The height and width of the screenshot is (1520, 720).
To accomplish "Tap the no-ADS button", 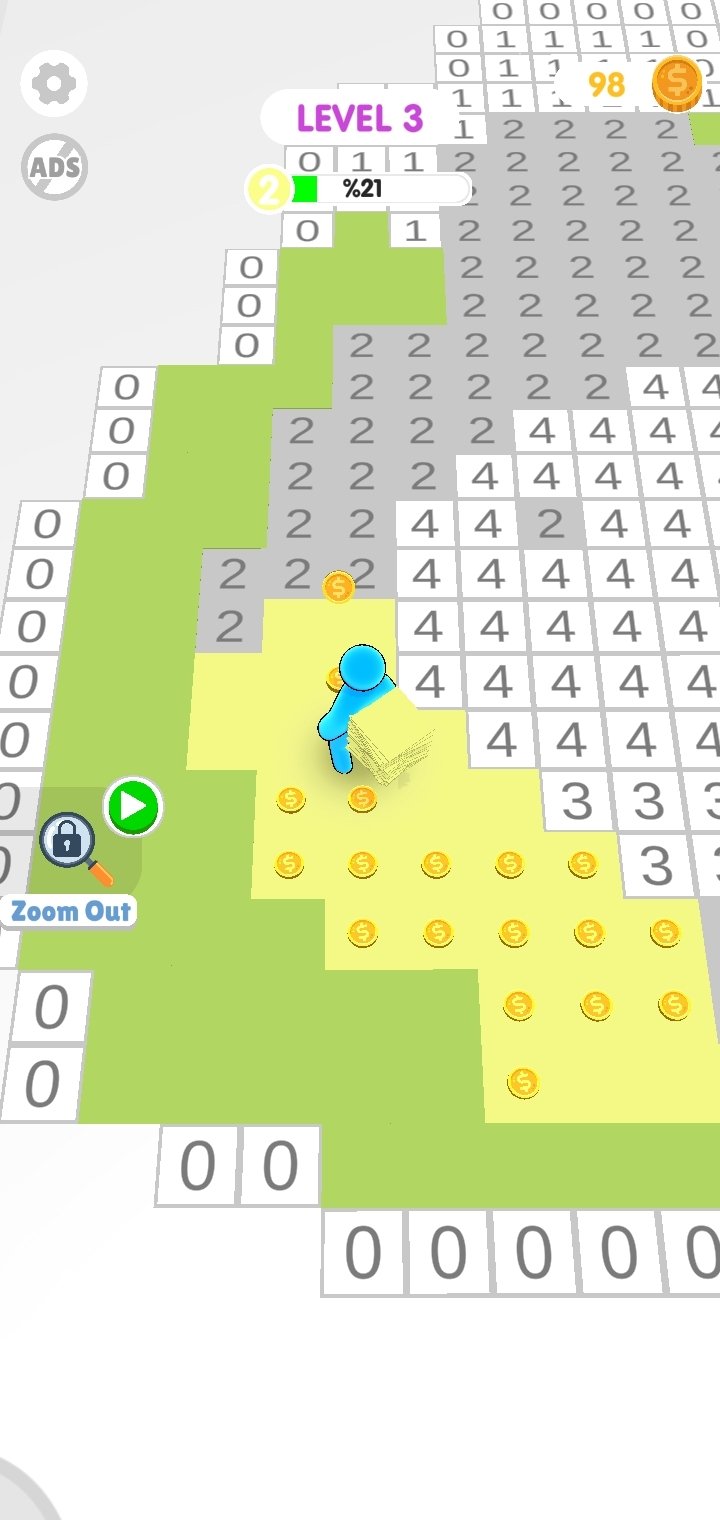I will point(54,166).
